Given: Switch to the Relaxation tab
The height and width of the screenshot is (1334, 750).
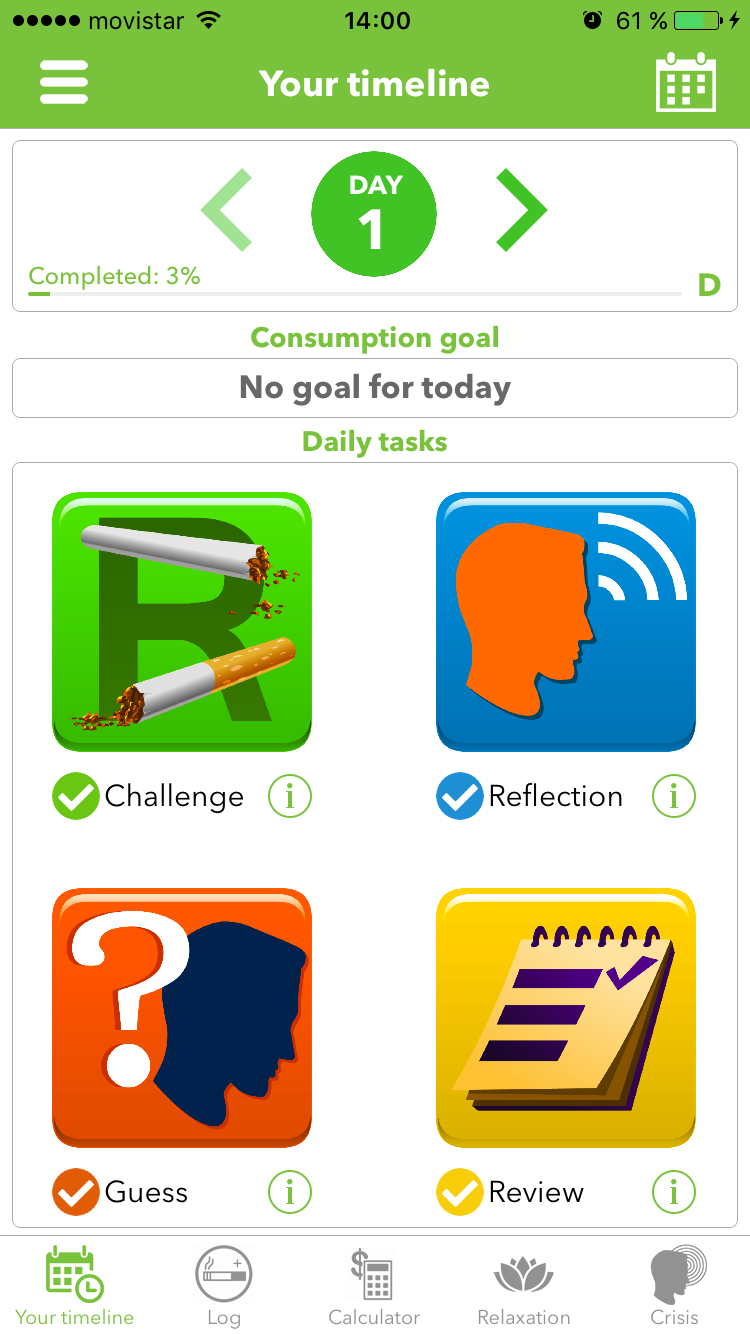Looking at the screenshot, I should [x=524, y=1288].
